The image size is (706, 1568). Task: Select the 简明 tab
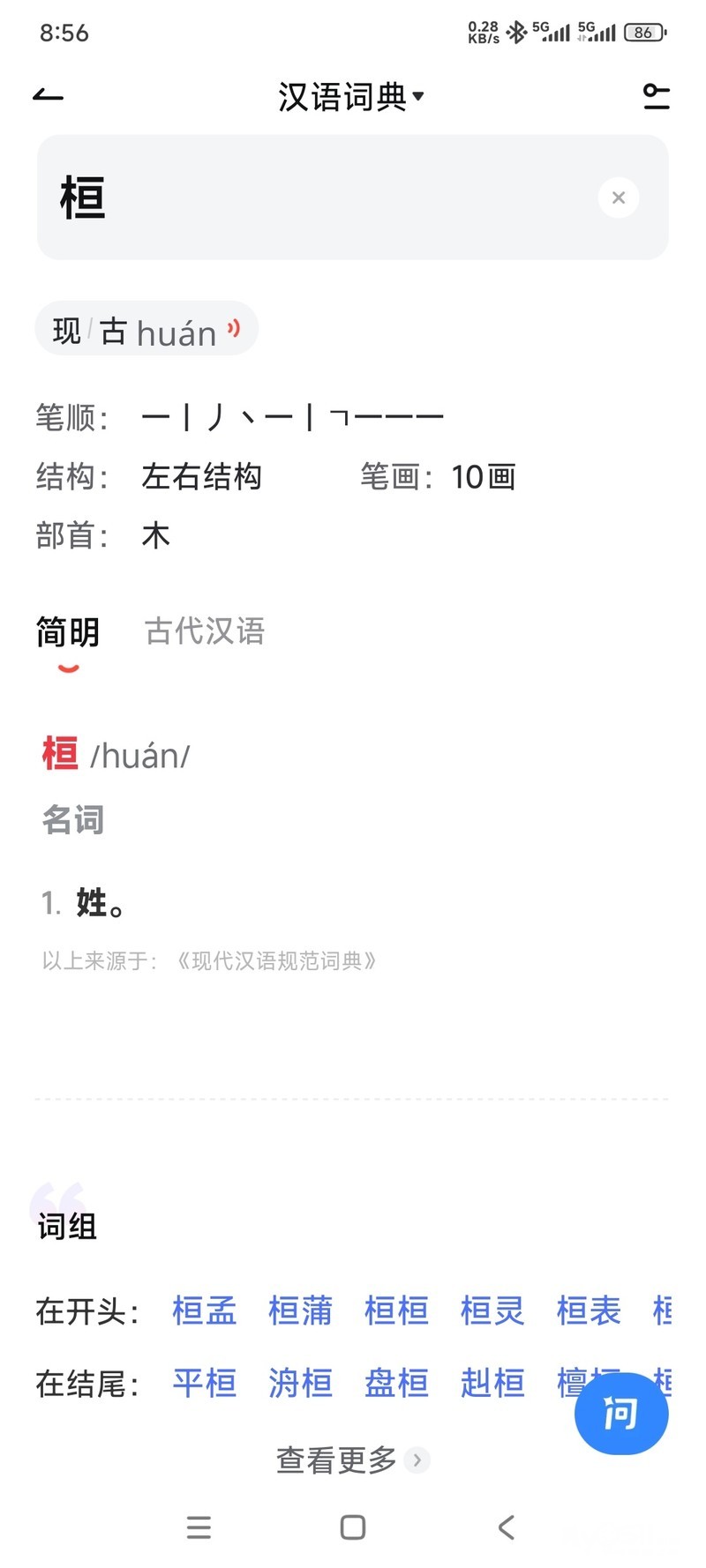[x=68, y=631]
